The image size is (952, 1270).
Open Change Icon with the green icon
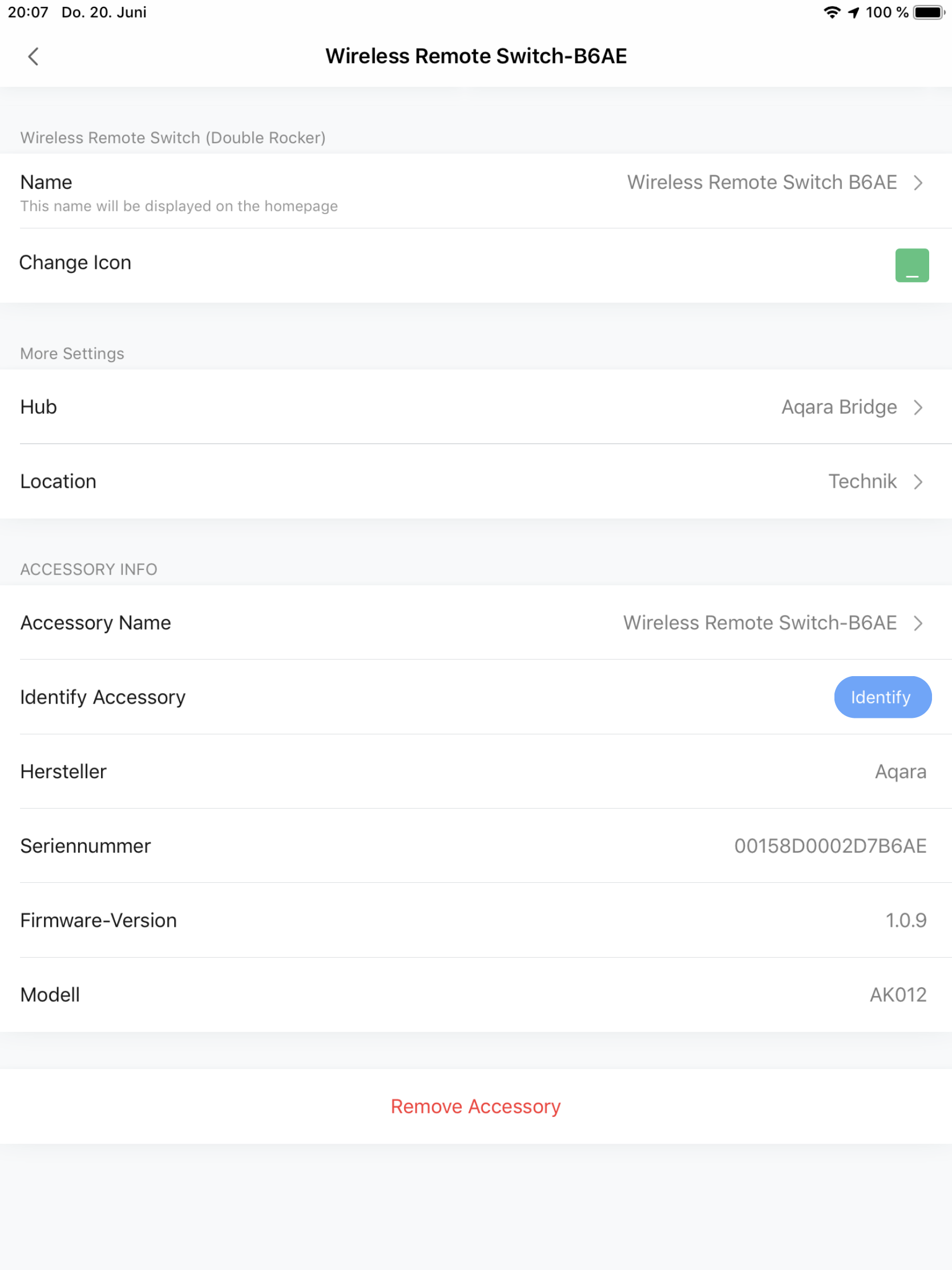(x=911, y=266)
